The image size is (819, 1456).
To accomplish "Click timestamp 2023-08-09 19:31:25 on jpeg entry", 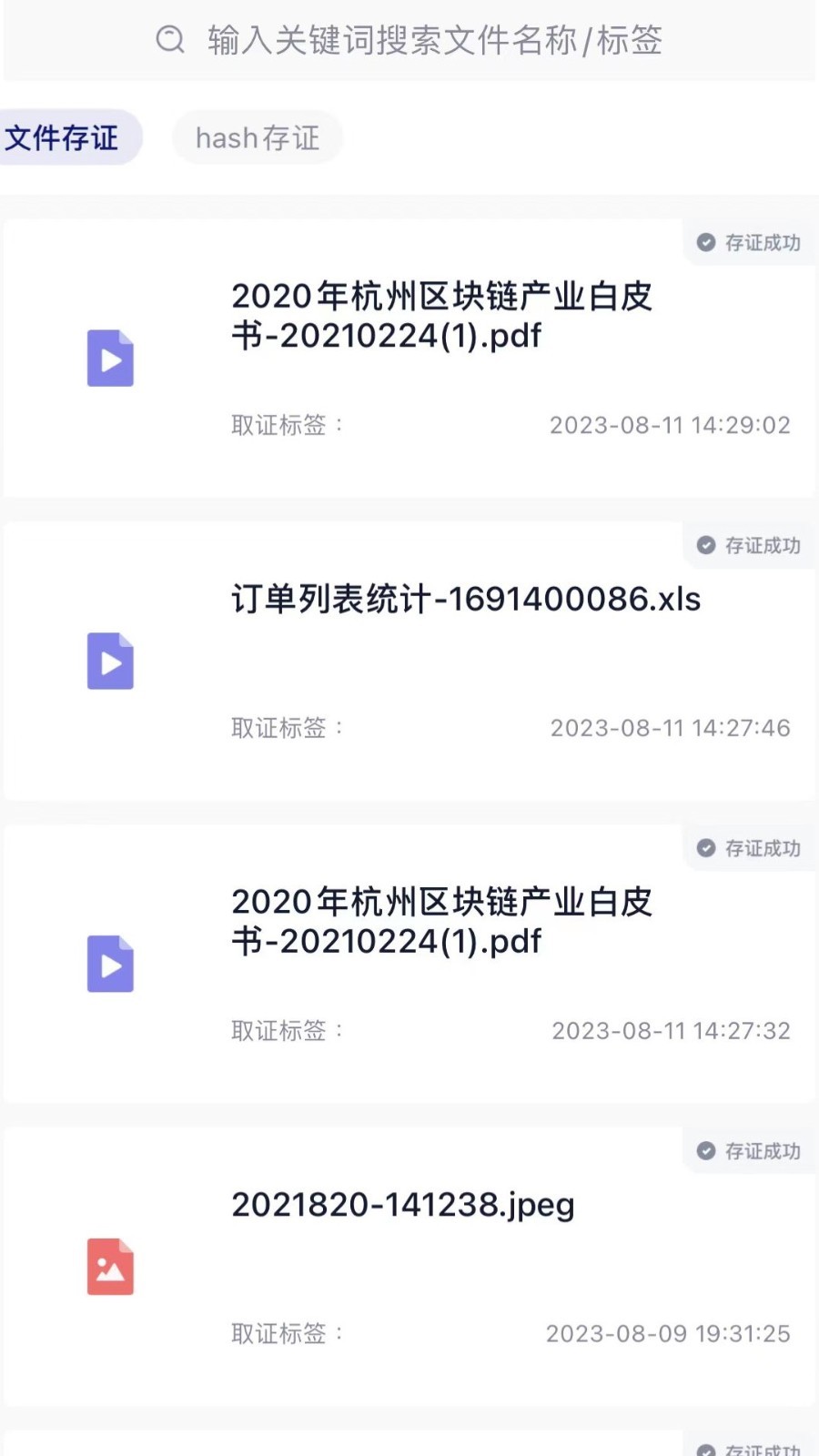I will coord(670,1334).
